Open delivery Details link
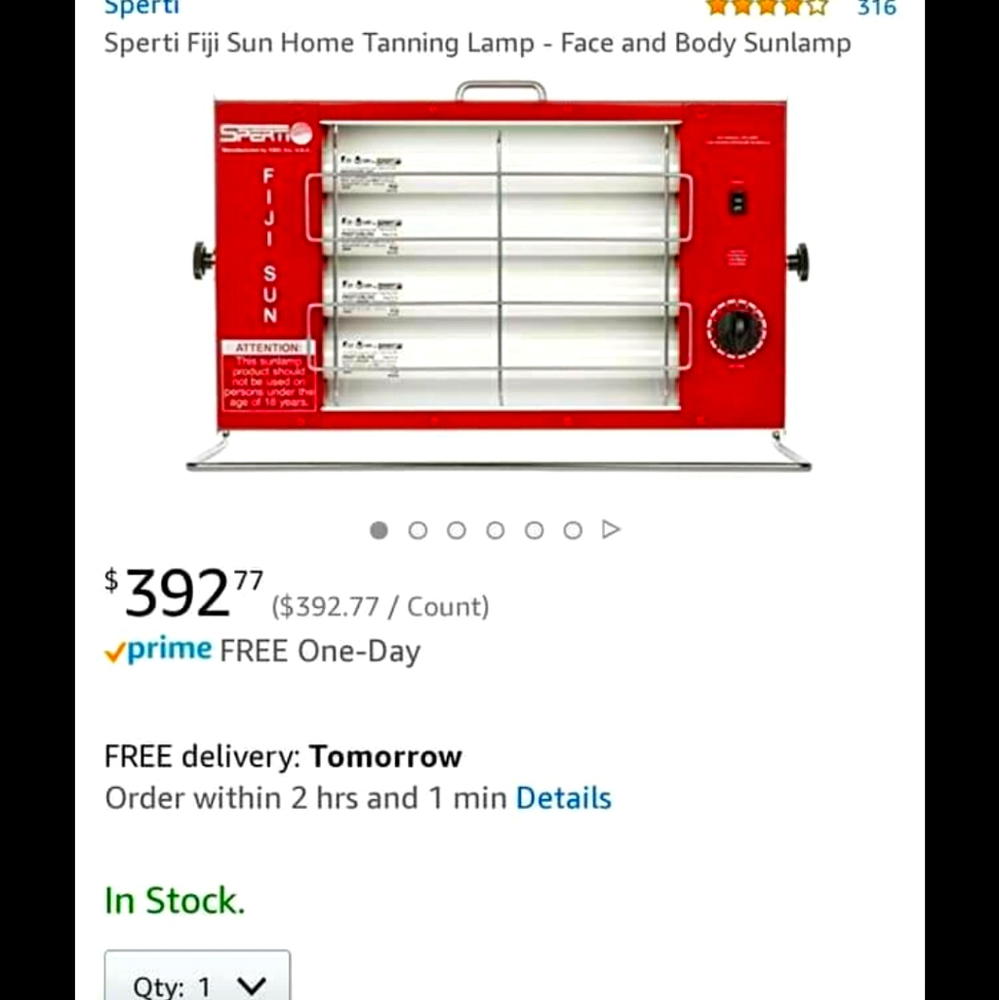Screen dimensions: 999x1000 point(563,798)
